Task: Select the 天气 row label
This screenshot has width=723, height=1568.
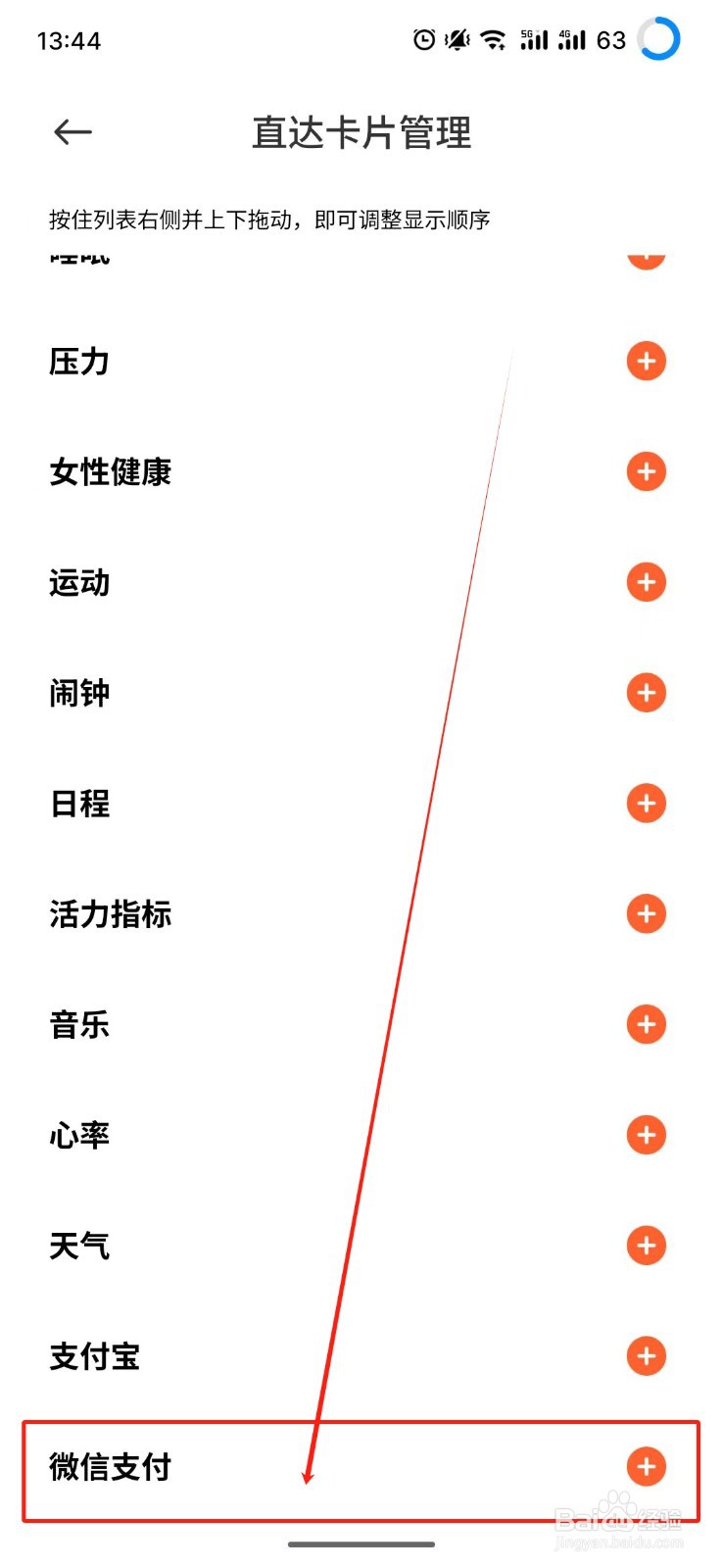Action: pos(78,1246)
